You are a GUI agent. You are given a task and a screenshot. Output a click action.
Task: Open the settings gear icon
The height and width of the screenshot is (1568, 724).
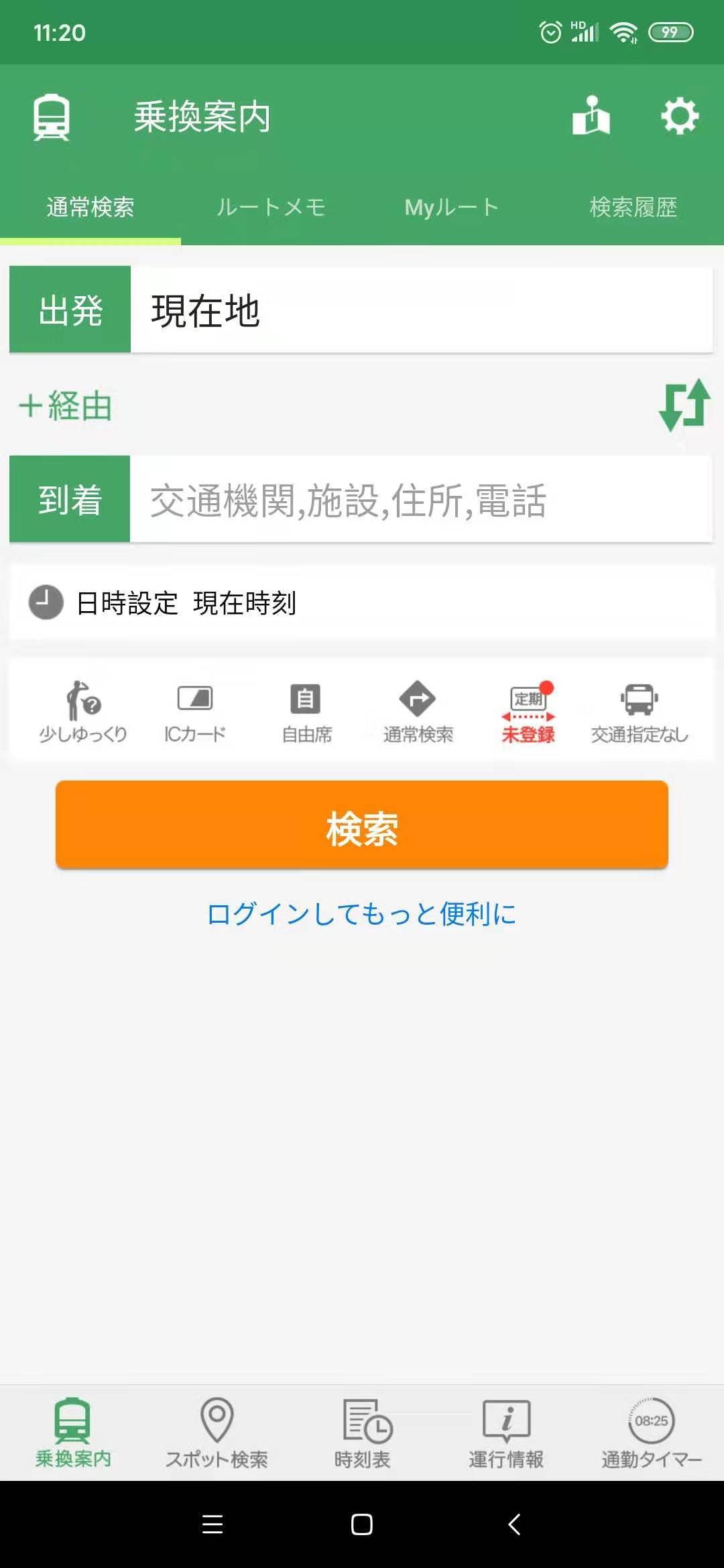point(680,117)
